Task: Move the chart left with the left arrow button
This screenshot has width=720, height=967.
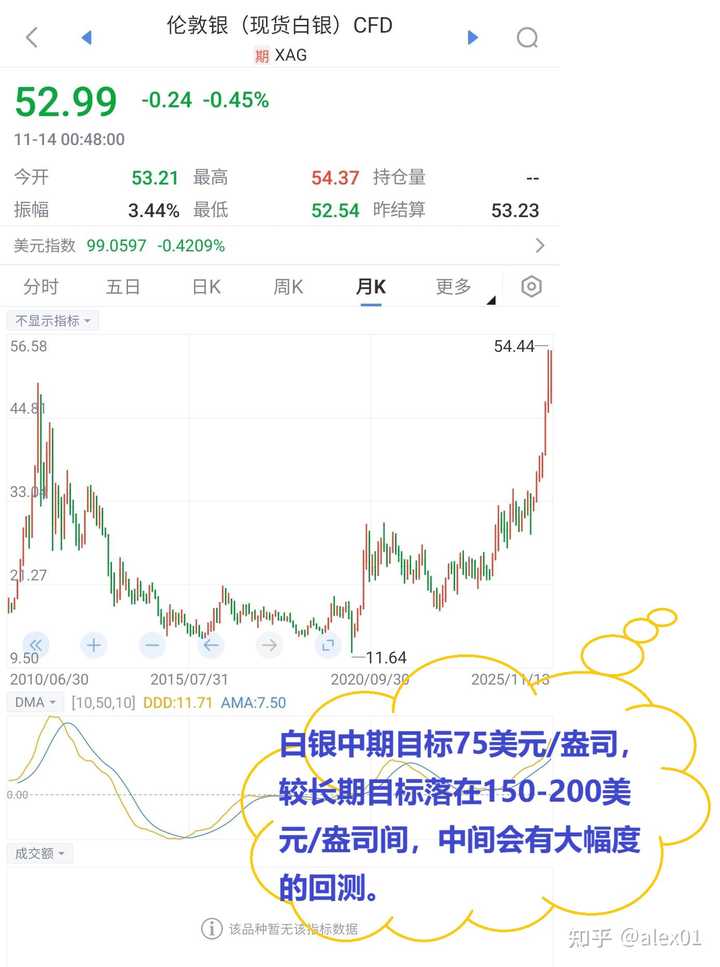Action: [x=211, y=645]
